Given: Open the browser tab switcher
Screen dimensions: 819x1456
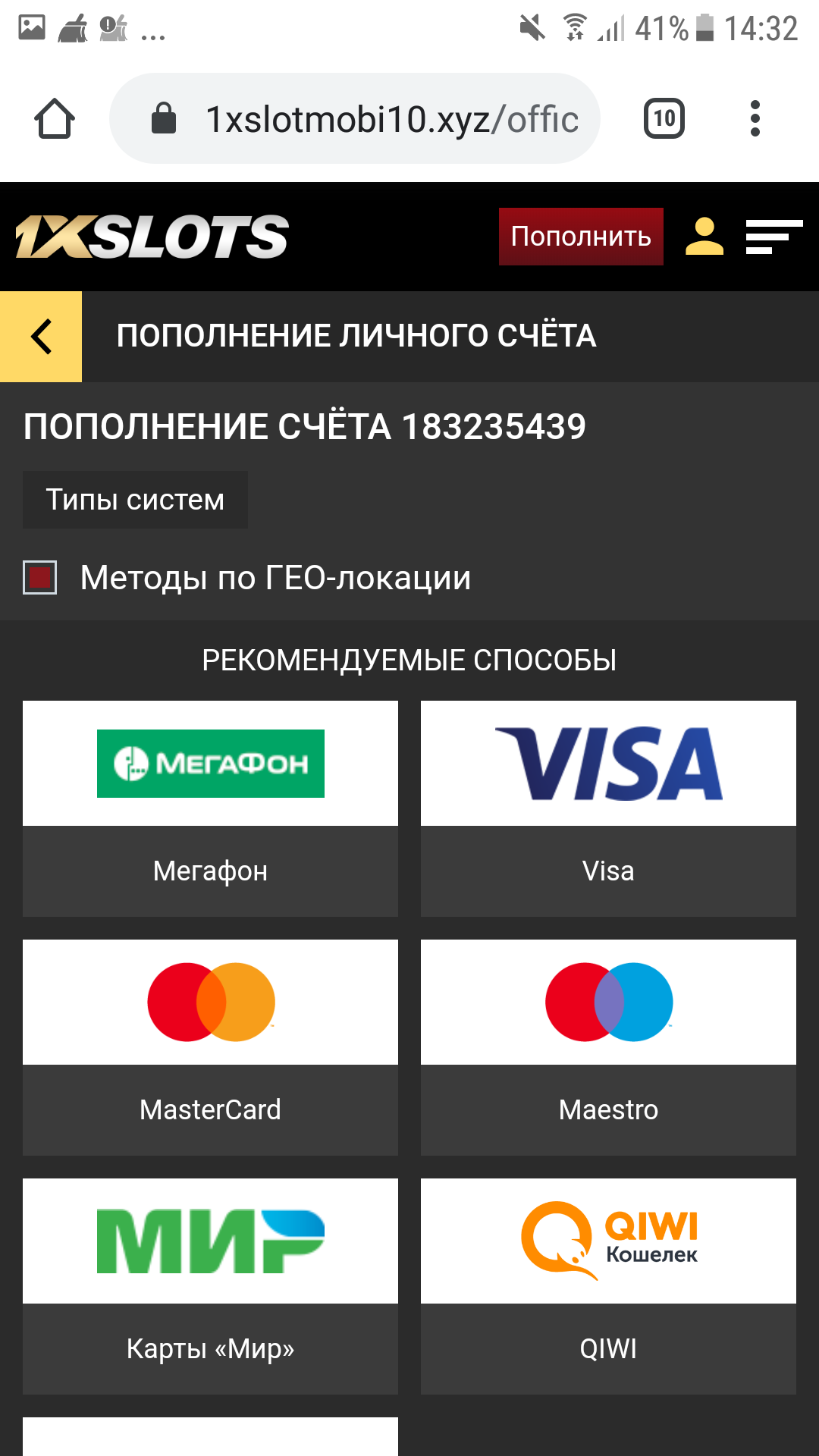Looking at the screenshot, I should [x=664, y=119].
